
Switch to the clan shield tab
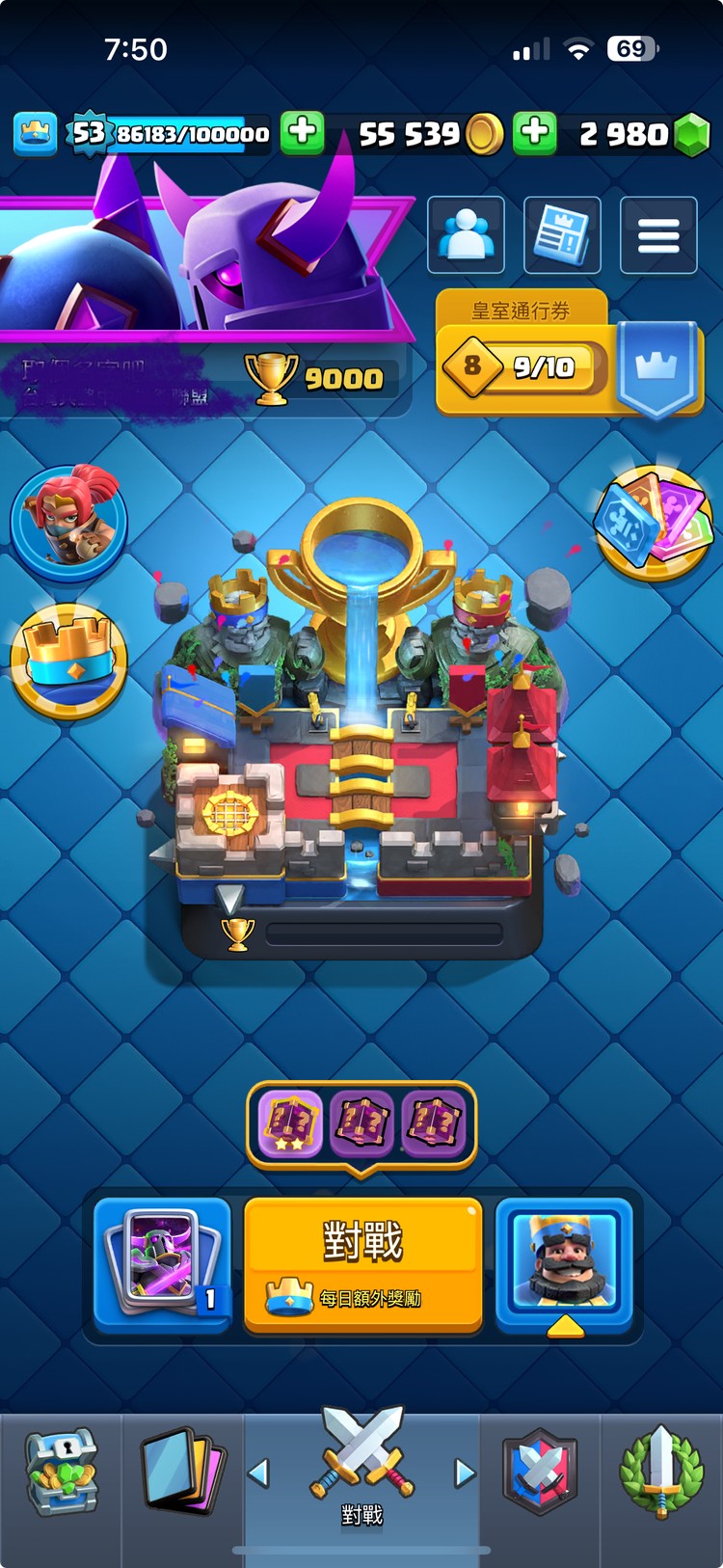click(541, 1472)
